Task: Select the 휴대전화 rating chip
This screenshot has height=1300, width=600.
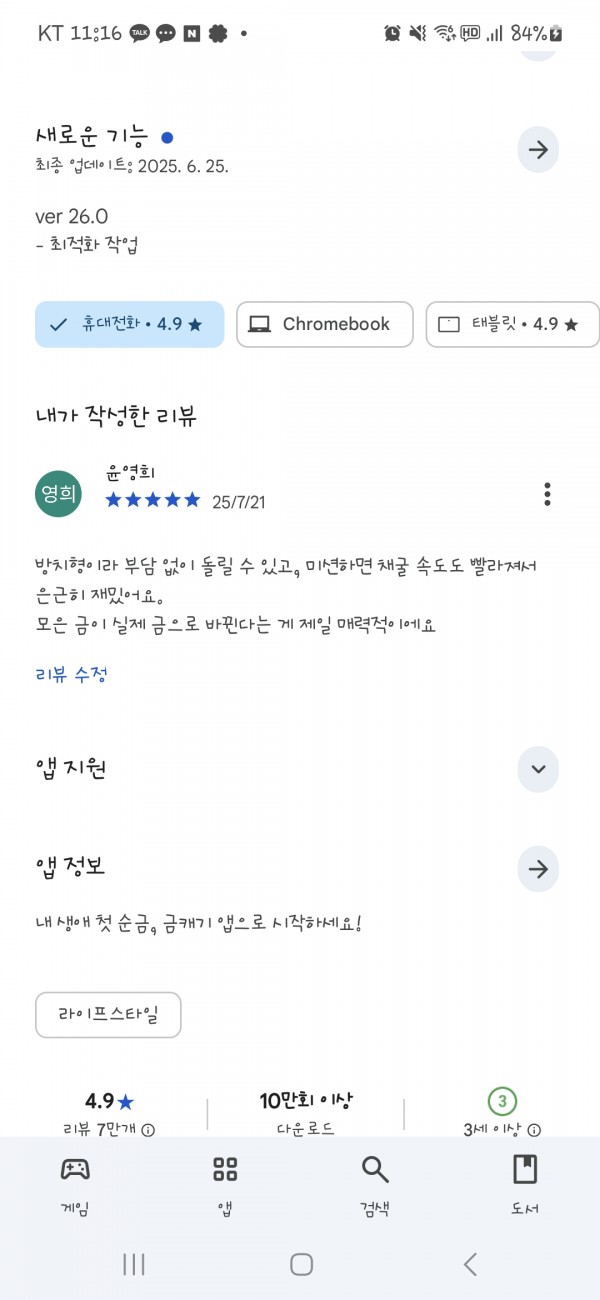Action: (129, 324)
